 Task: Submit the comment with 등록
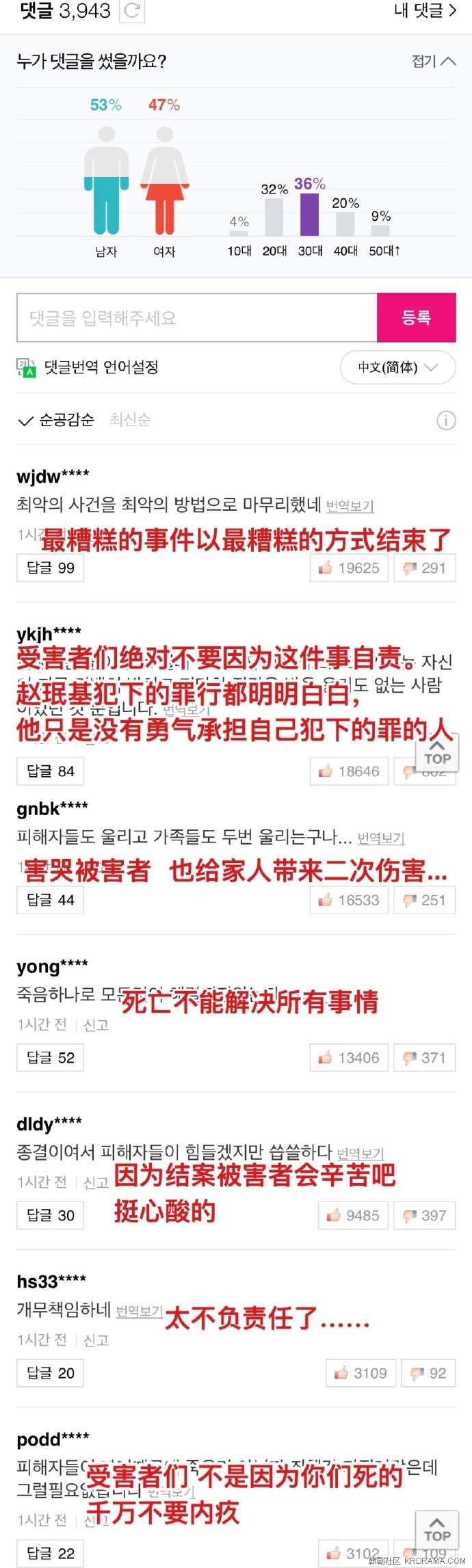pos(416,318)
